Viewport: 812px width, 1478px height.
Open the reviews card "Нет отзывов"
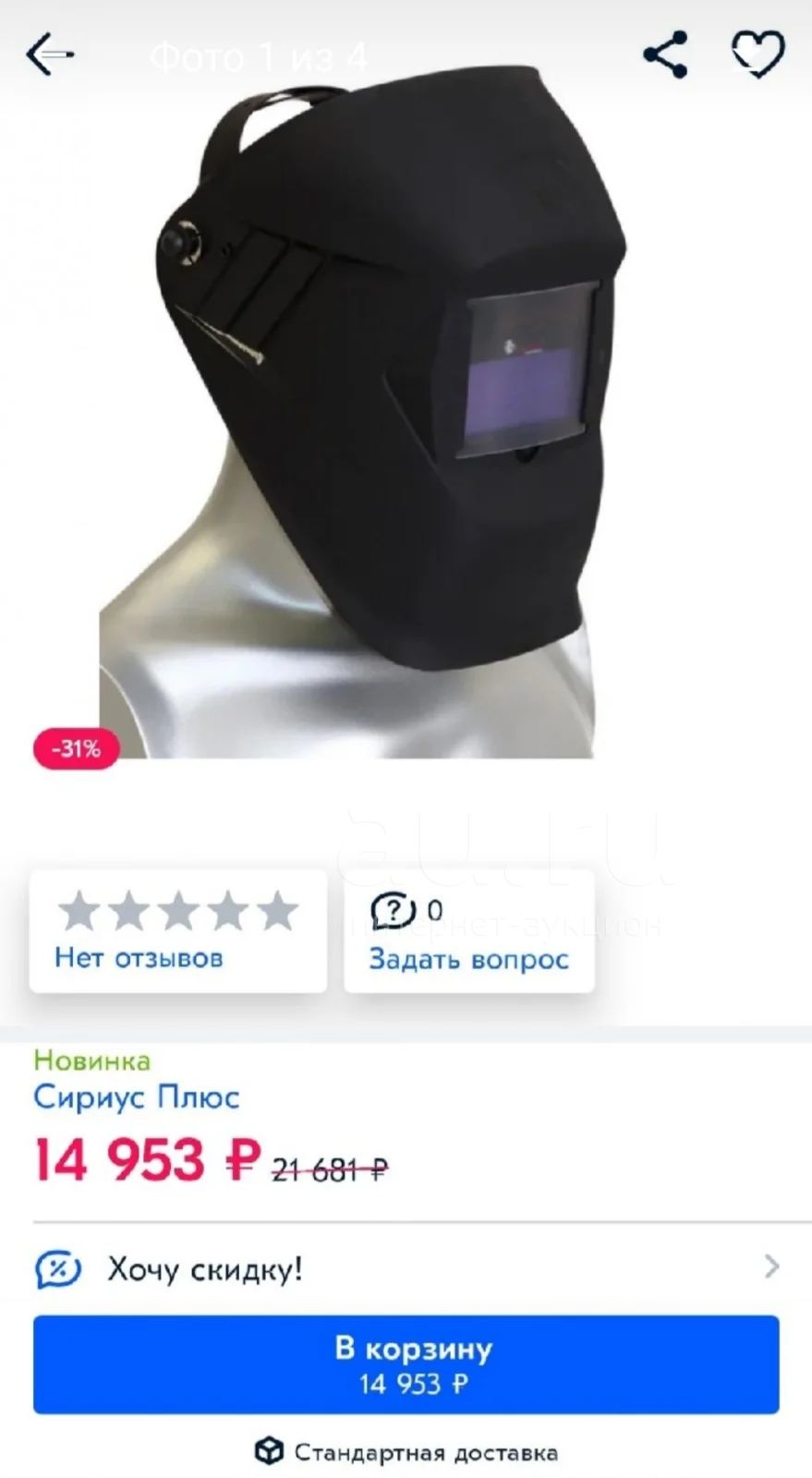tap(178, 931)
